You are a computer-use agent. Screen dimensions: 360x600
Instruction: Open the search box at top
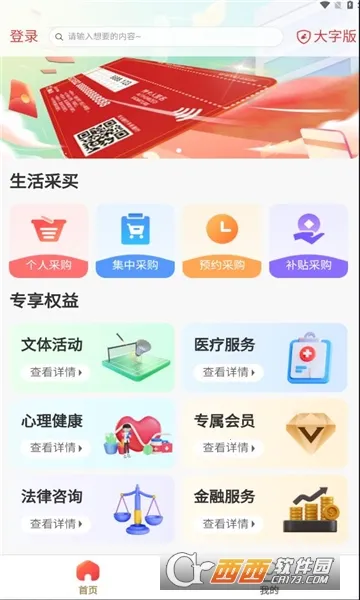pyautogui.click(x=166, y=37)
